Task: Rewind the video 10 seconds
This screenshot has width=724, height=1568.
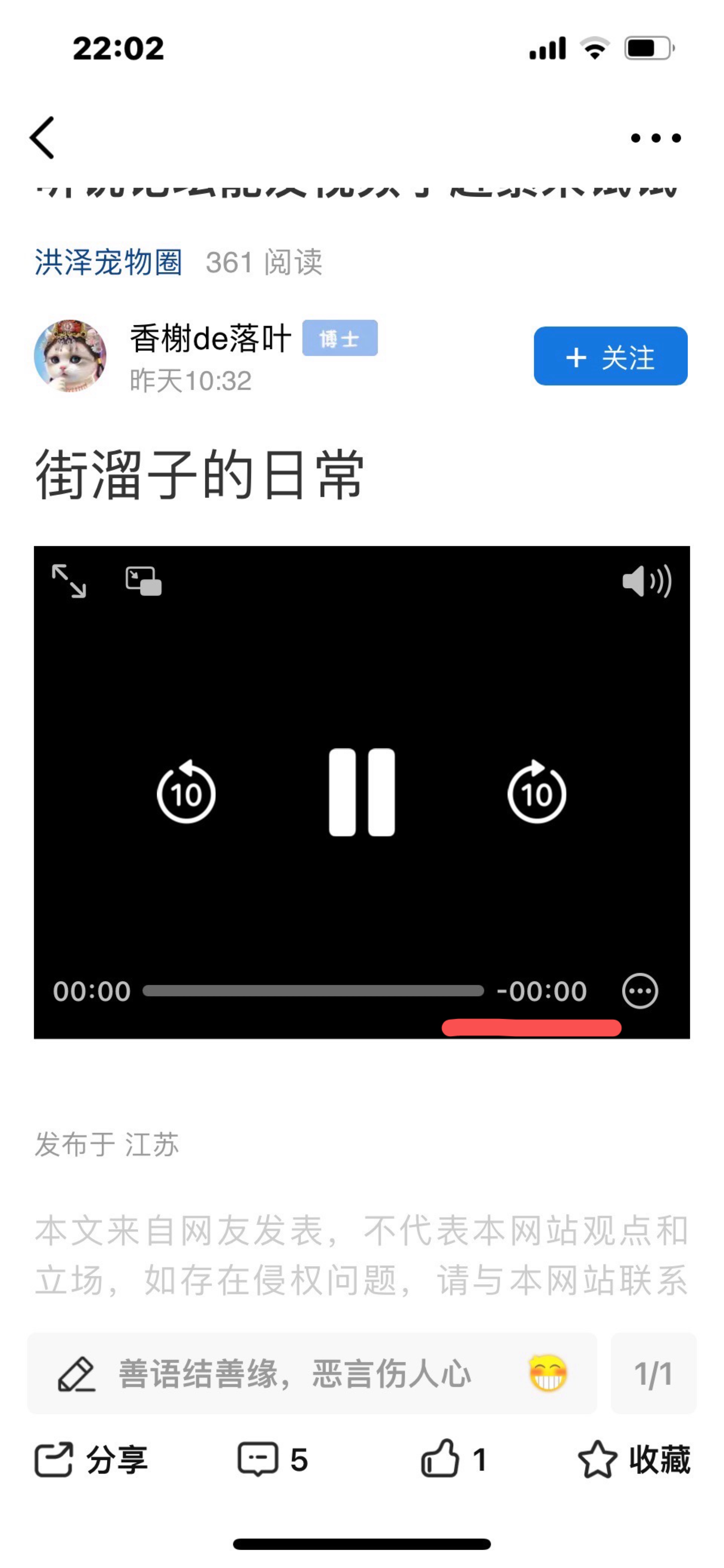Action: [186, 791]
